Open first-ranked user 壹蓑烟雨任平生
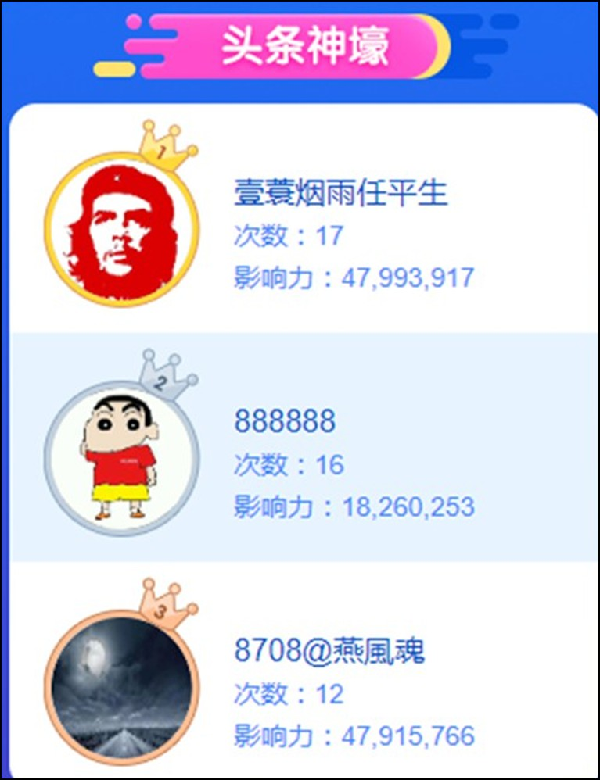The height and width of the screenshot is (780, 600). click(x=341, y=192)
